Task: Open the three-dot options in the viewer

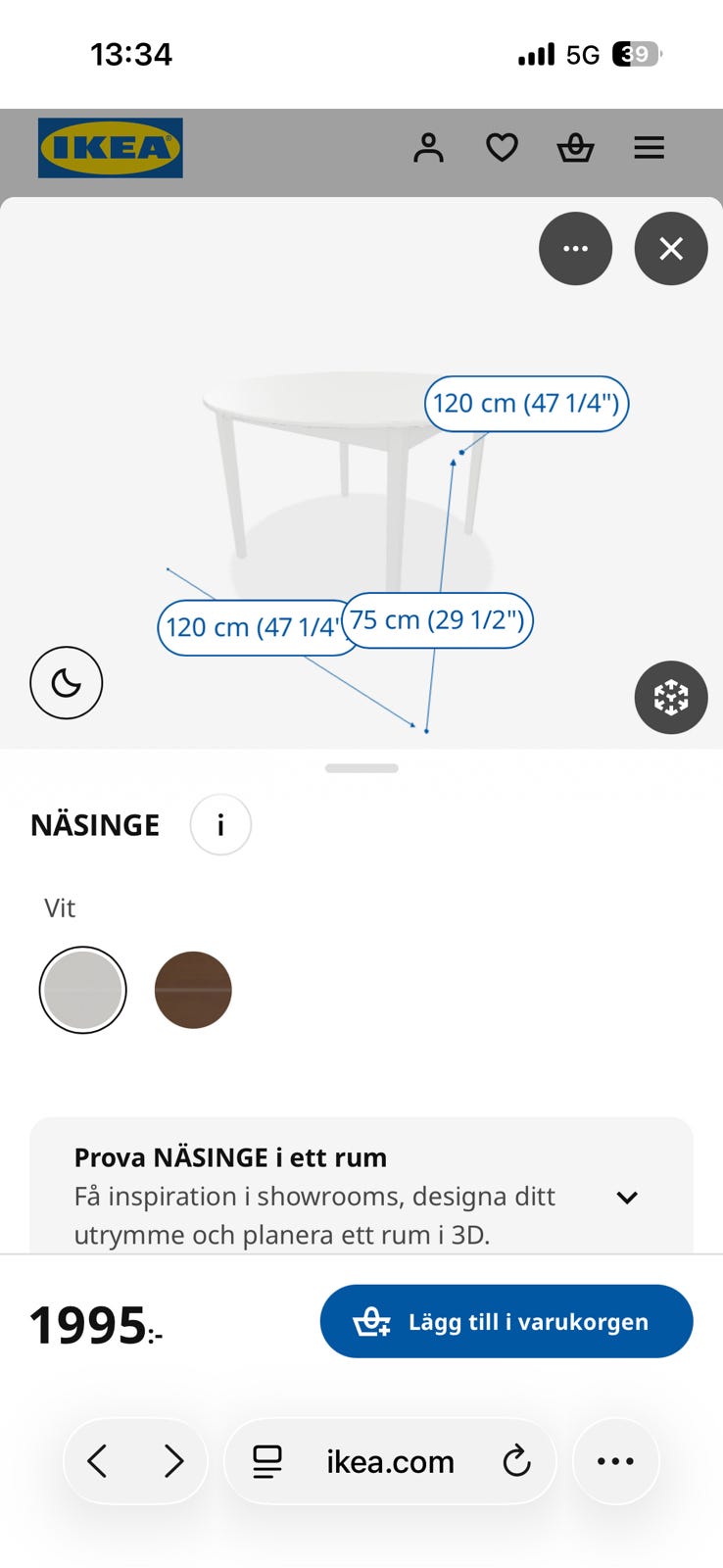Action: coord(576,249)
